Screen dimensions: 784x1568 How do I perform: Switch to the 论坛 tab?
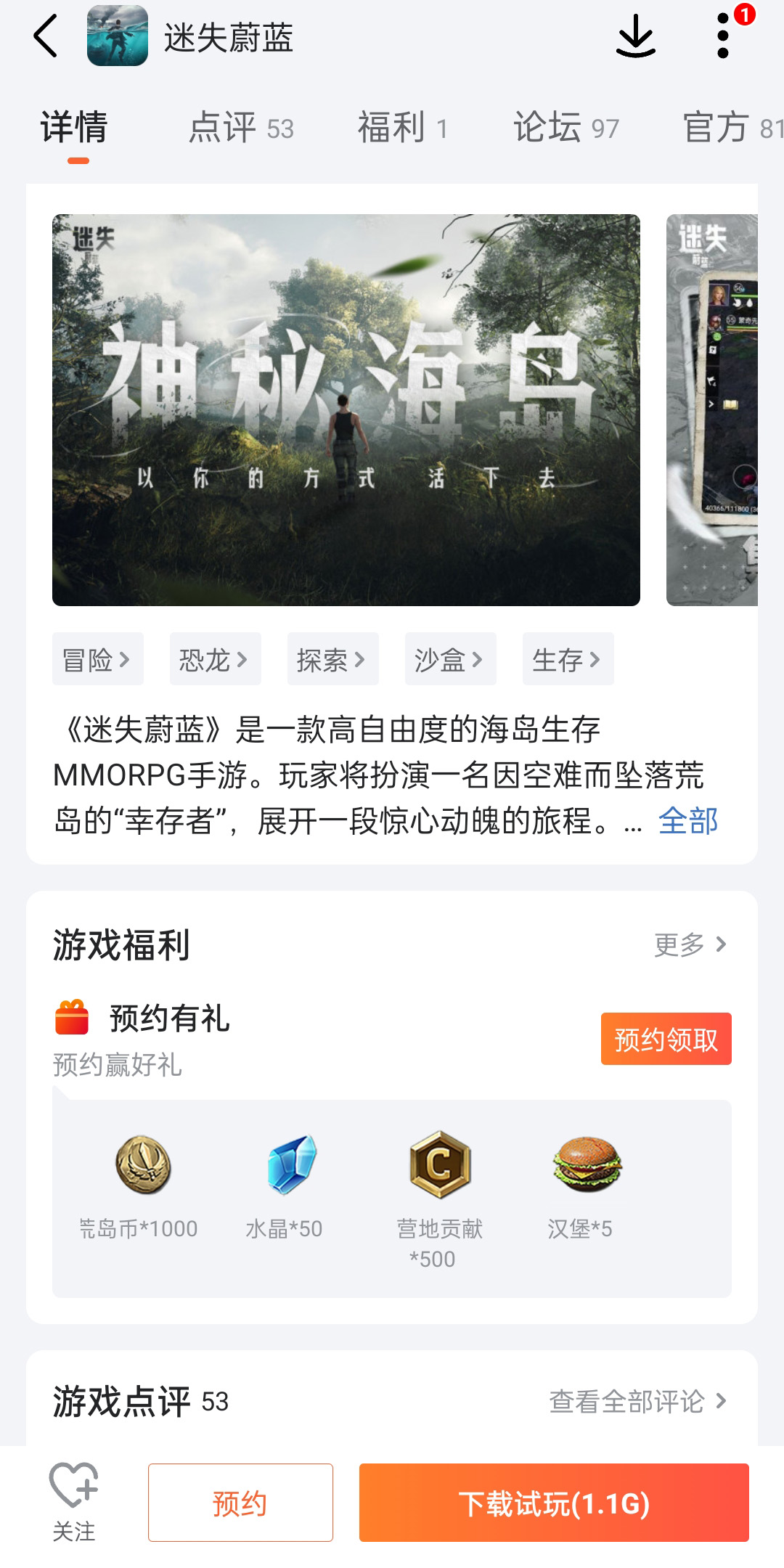[565, 128]
